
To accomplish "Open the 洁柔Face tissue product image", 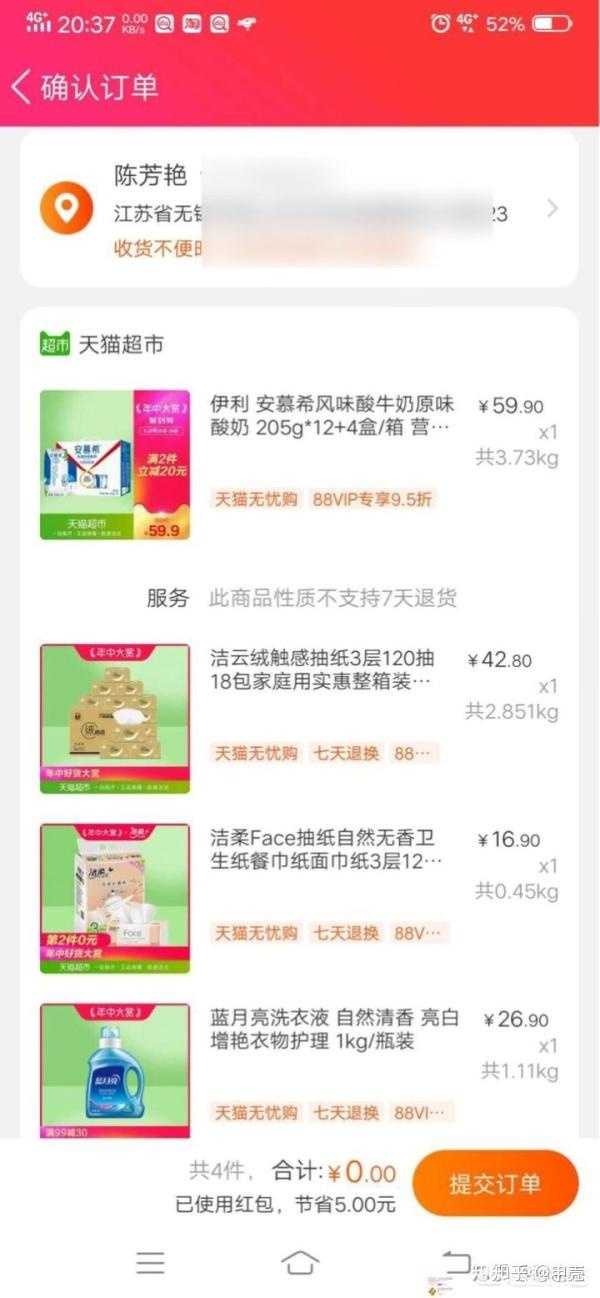I will (x=115, y=898).
